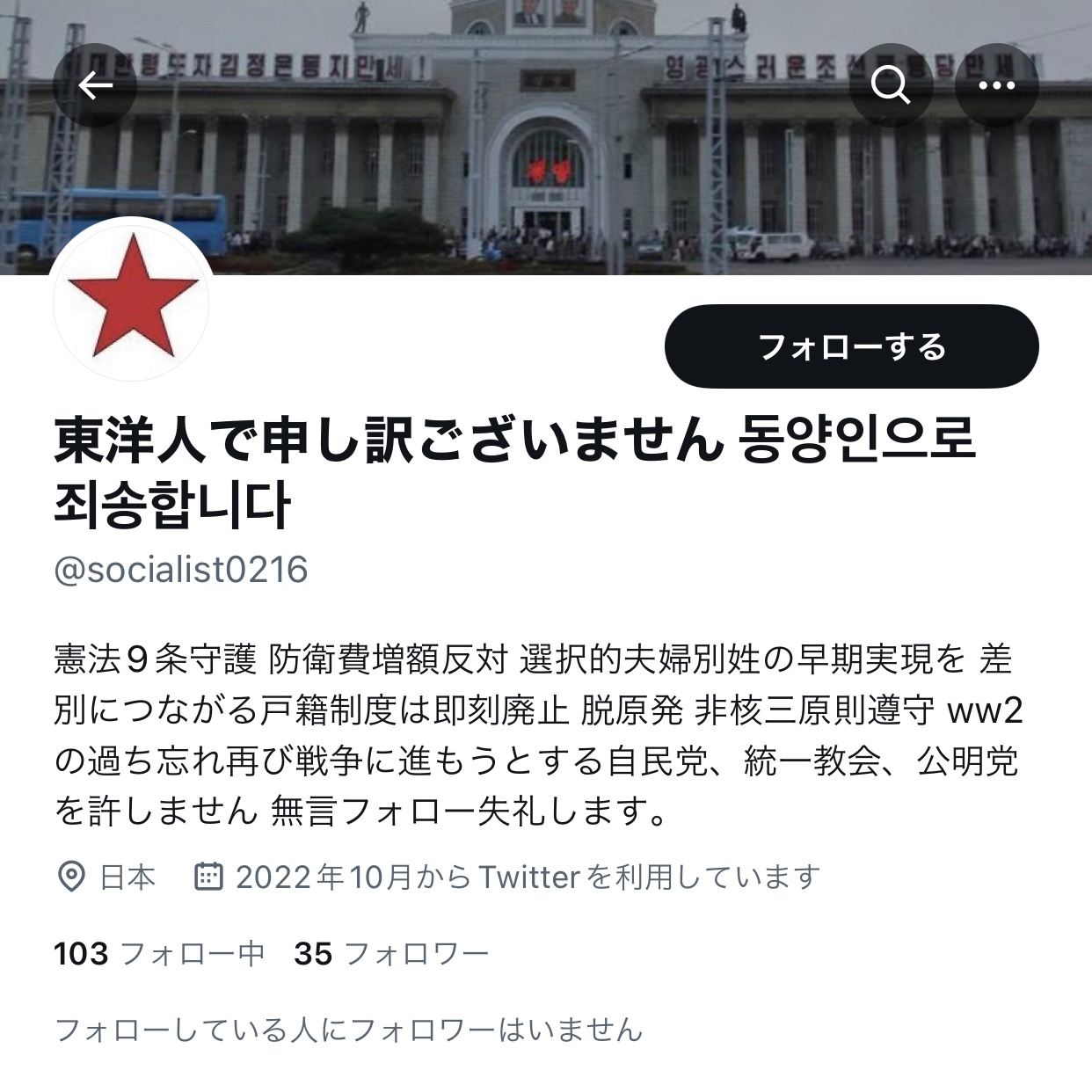Viewport: 1092px width, 1092px height.
Task: Open the 103 フォロー中 following list
Action: click(159, 954)
